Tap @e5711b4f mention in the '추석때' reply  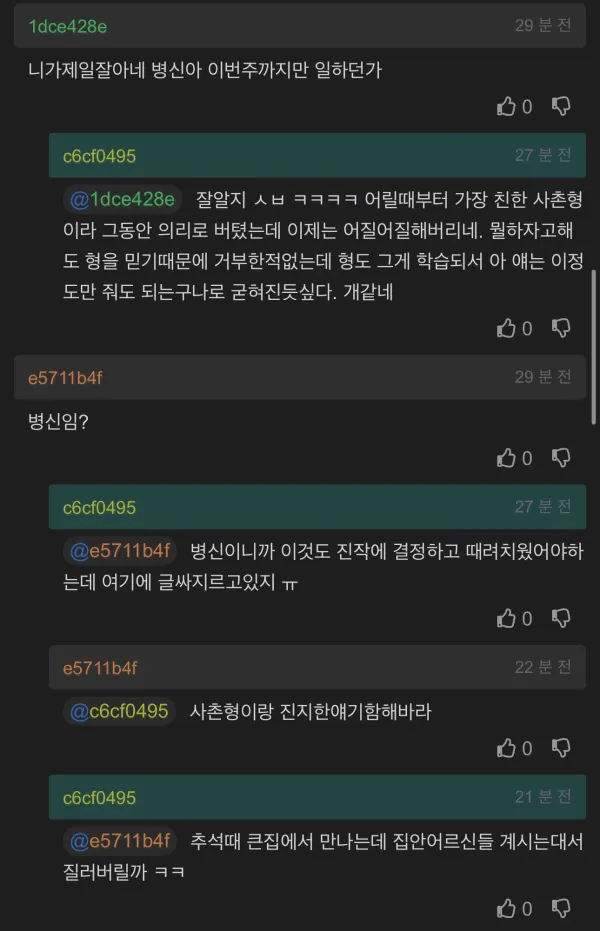coord(120,841)
